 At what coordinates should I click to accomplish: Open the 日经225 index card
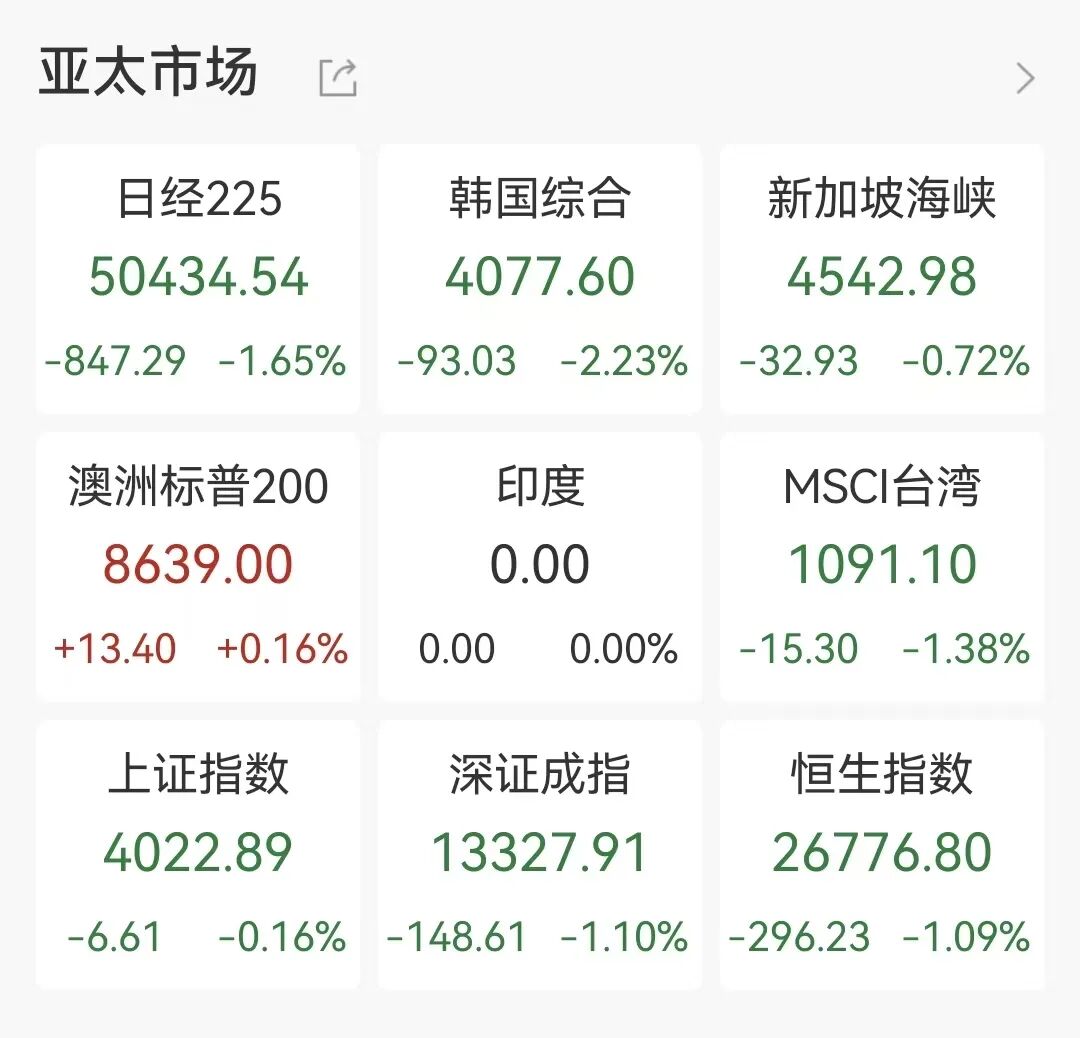[198, 279]
